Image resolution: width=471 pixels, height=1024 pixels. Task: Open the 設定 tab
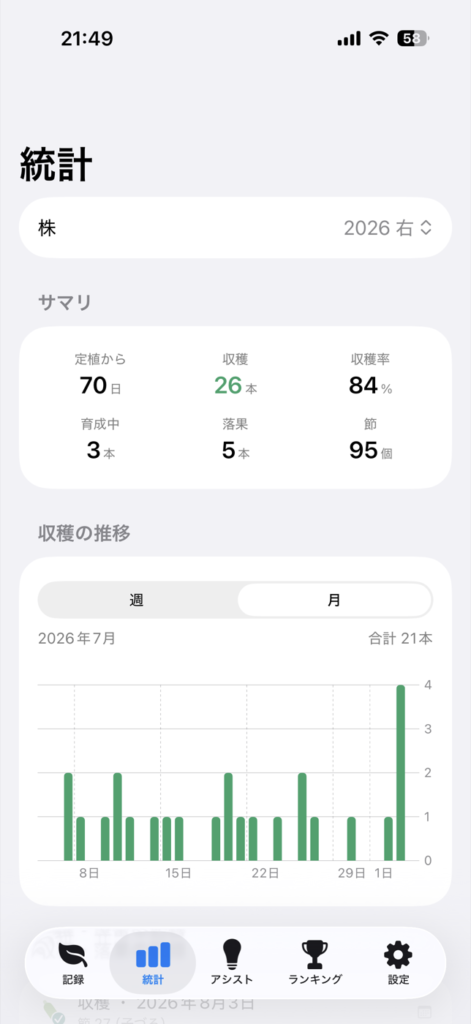click(x=398, y=963)
